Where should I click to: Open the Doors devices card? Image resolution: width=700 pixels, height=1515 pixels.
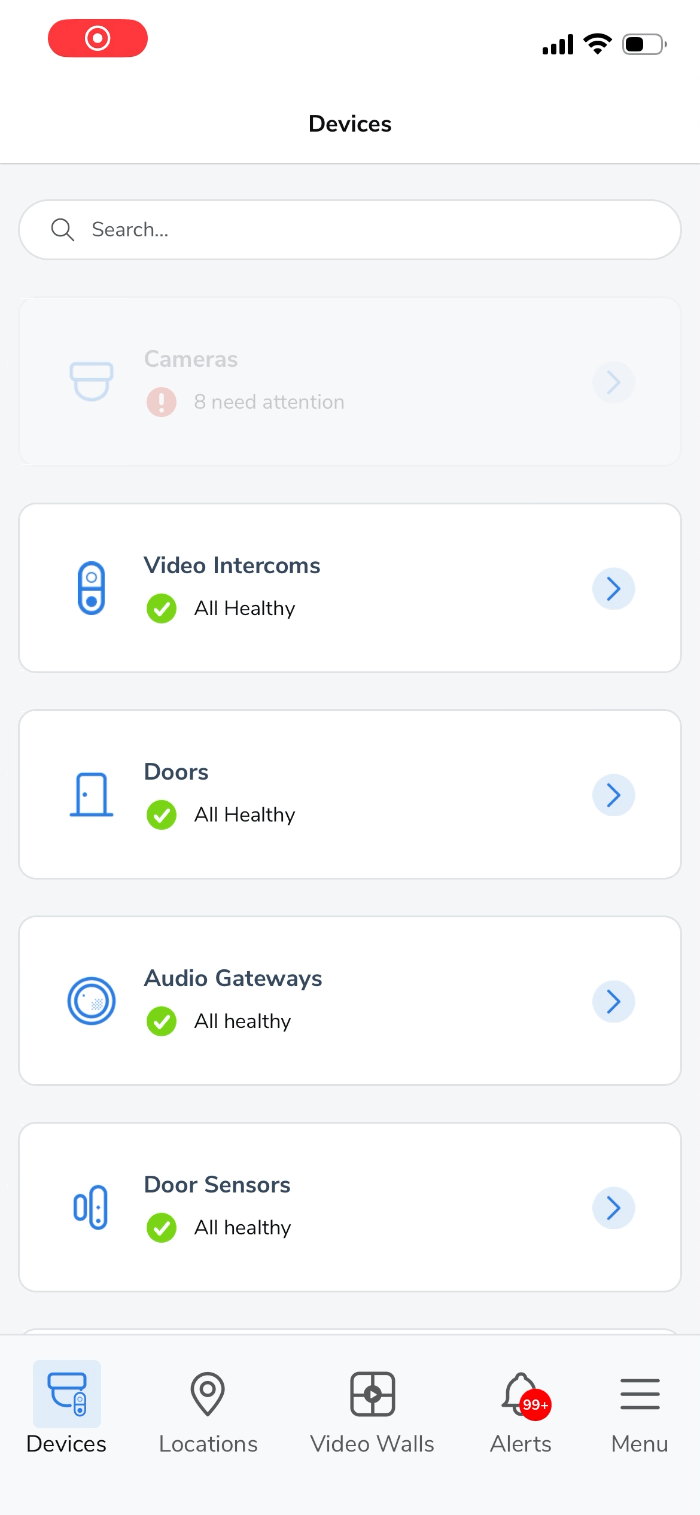[350, 794]
